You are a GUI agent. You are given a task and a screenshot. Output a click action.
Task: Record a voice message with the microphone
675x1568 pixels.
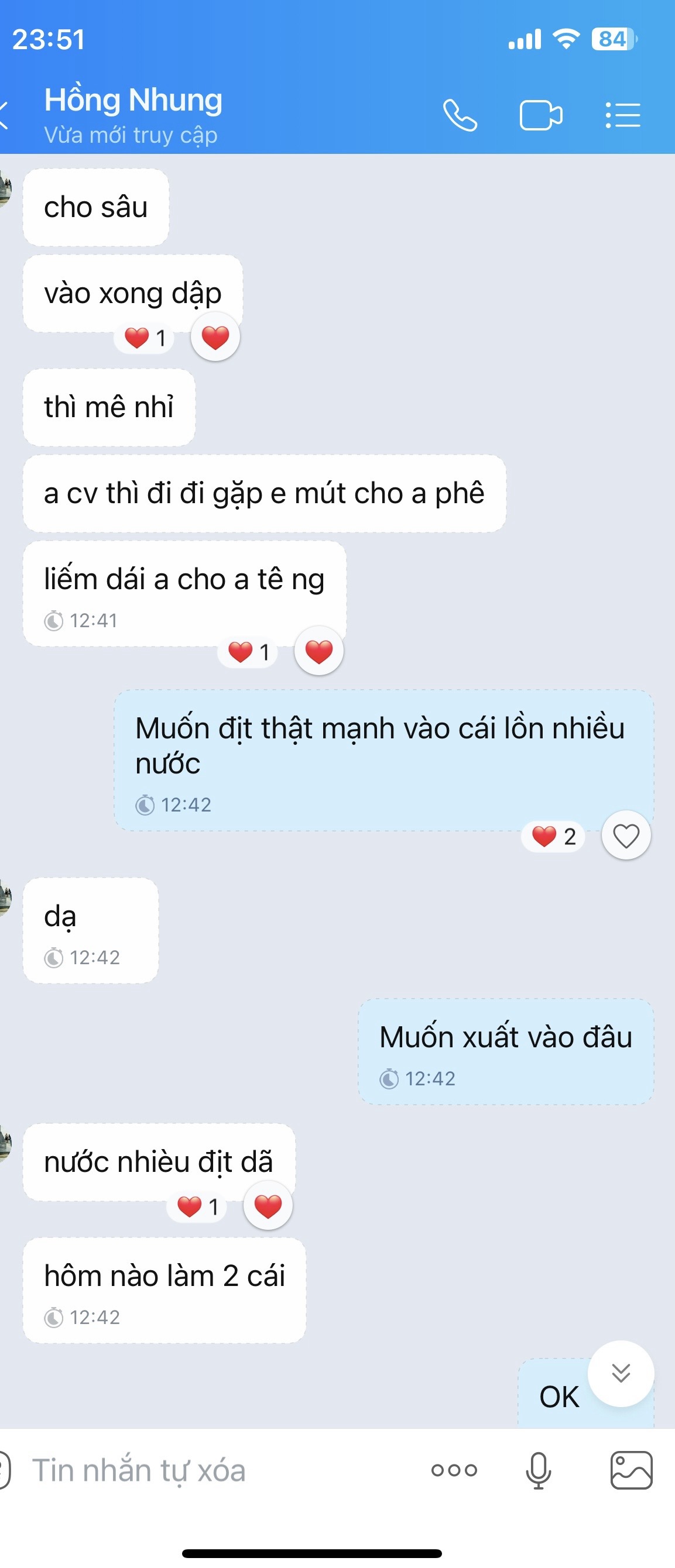(539, 1470)
